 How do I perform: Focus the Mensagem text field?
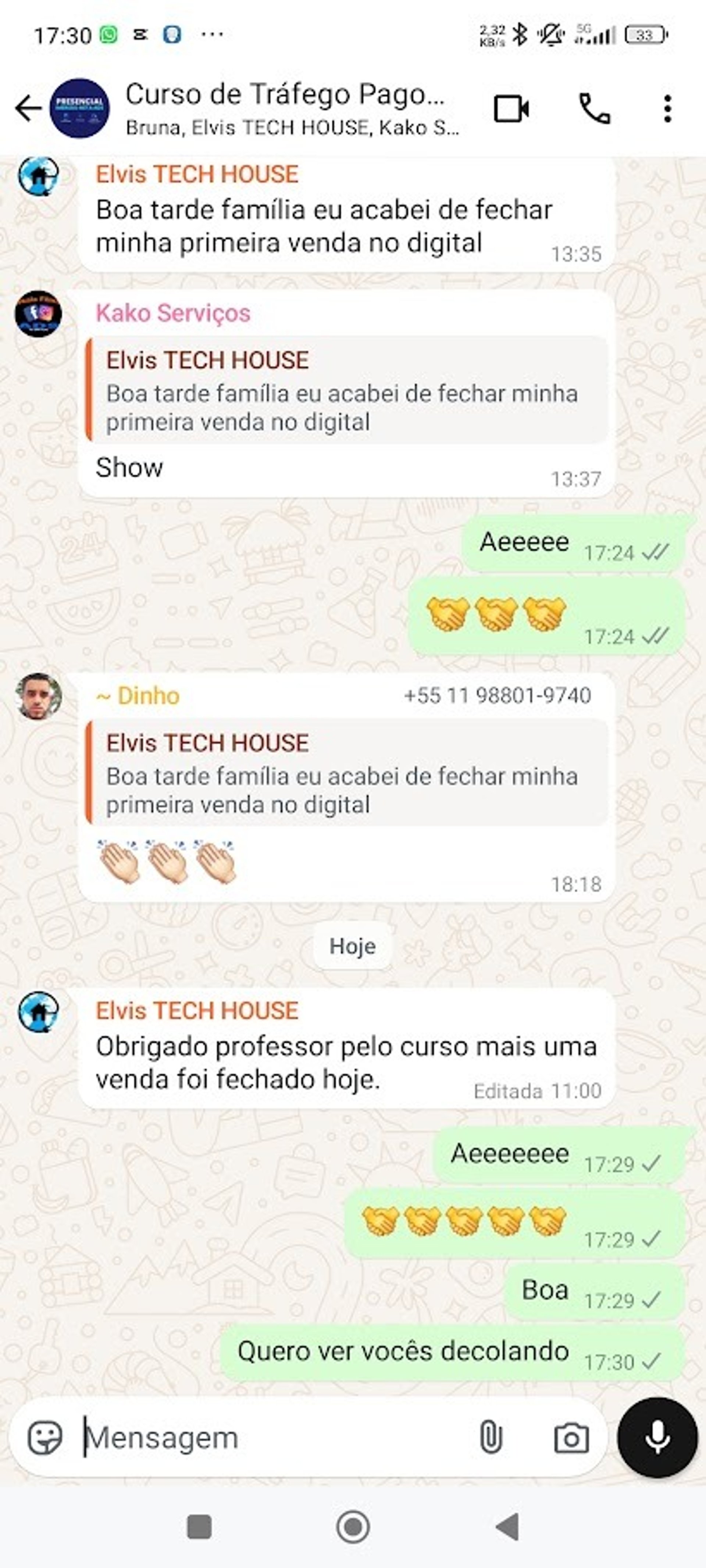tap(274, 1438)
